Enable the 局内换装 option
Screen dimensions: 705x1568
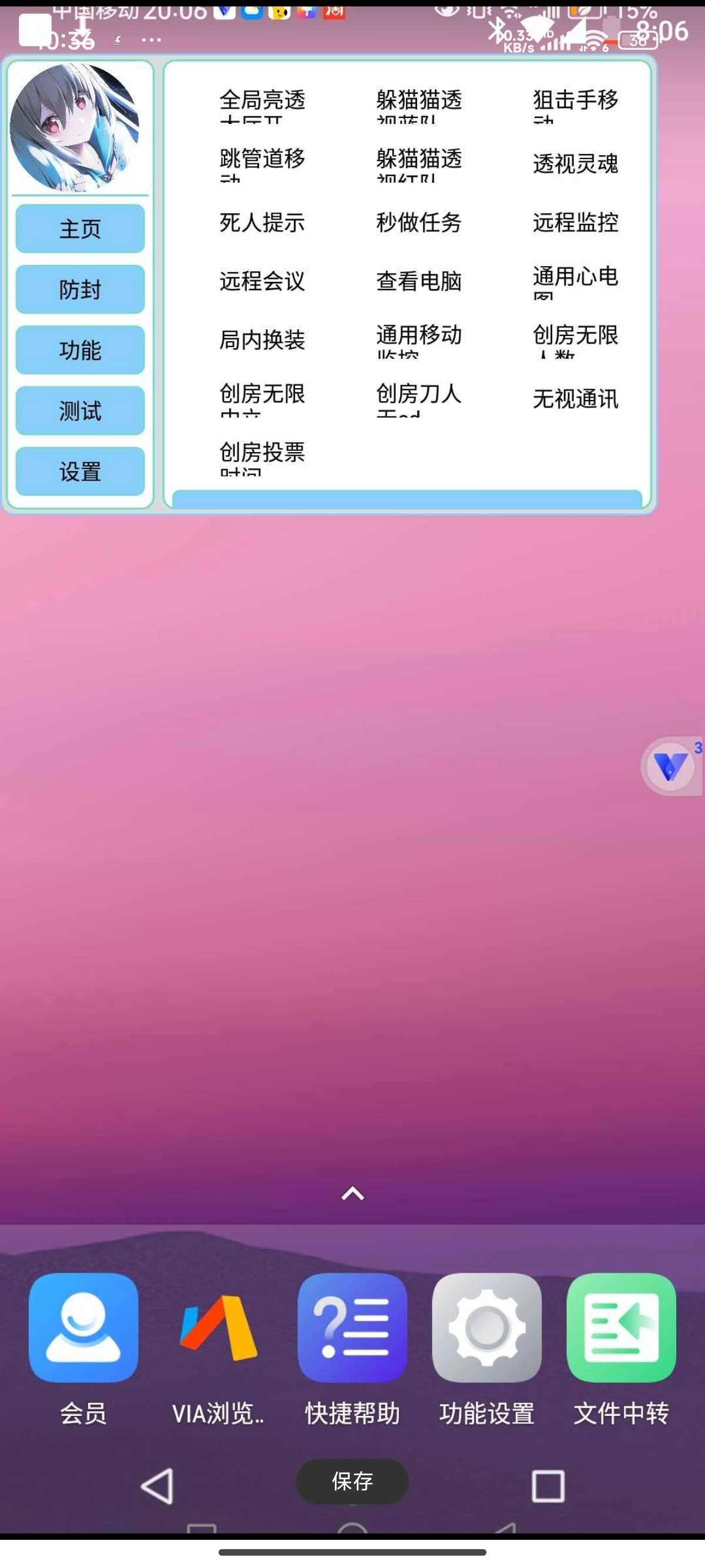tap(262, 339)
